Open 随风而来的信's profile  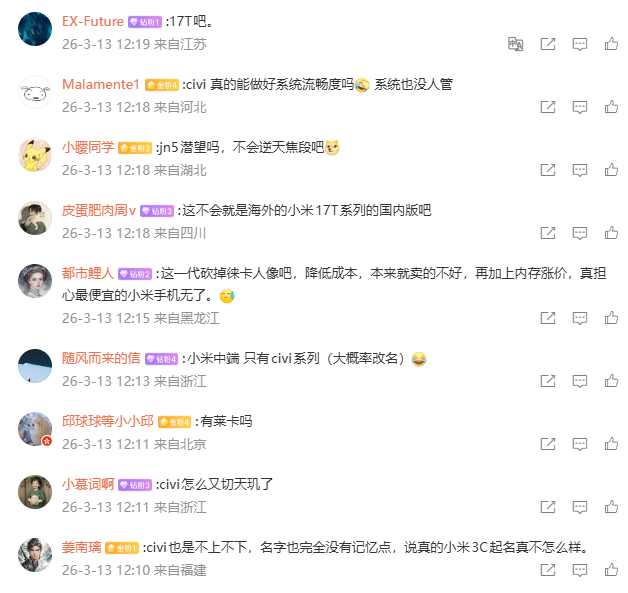click(x=101, y=358)
